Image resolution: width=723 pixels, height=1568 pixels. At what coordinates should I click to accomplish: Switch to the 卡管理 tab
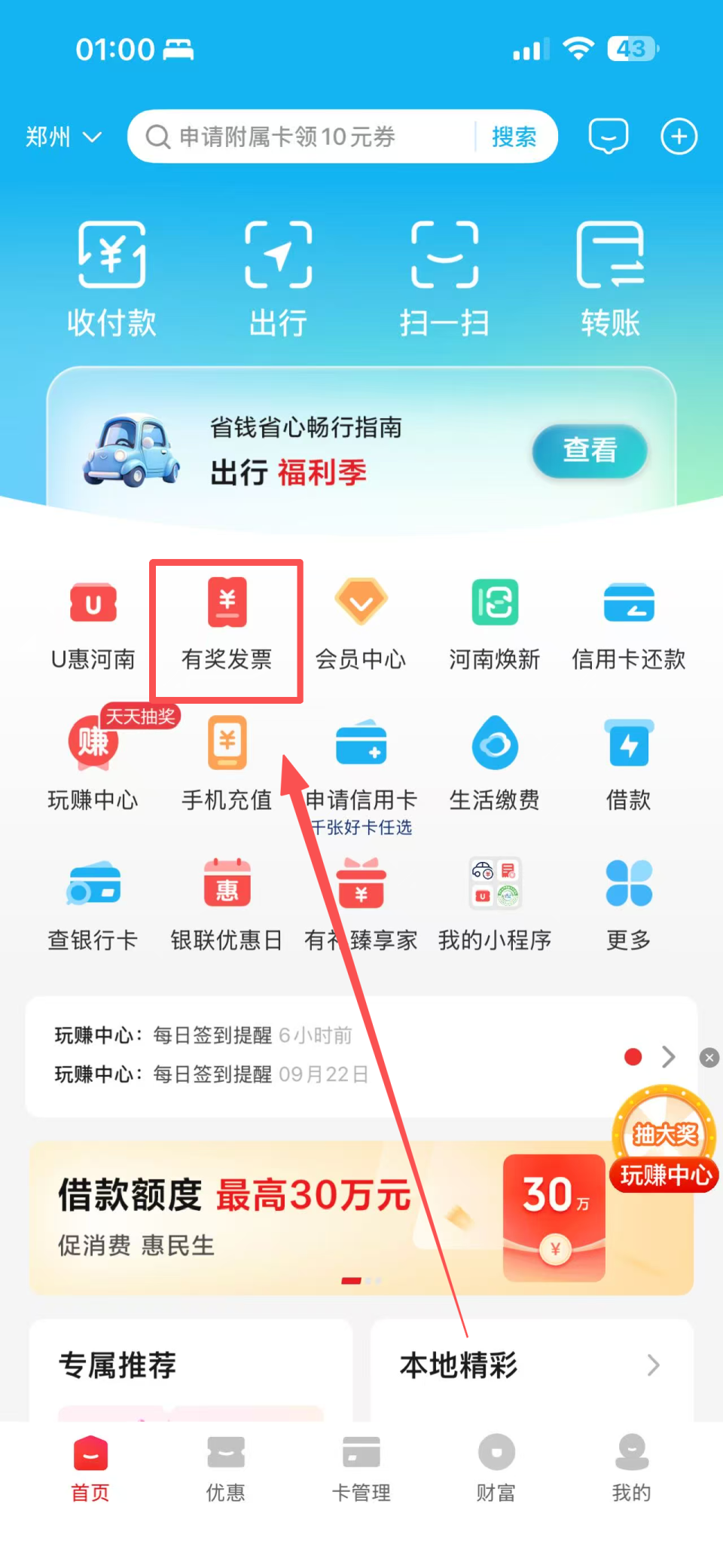coord(361,1469)
